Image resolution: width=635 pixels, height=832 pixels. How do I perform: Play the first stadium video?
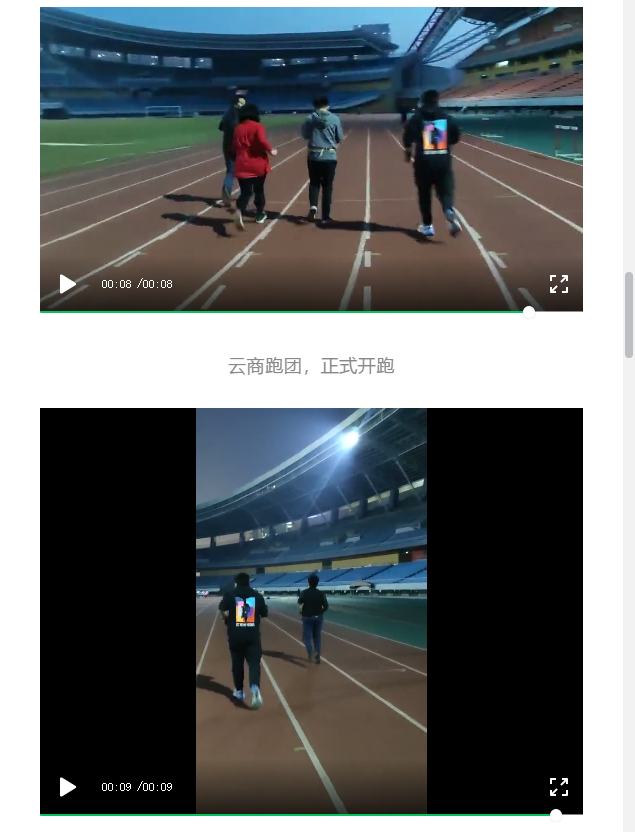coord(67,284)
